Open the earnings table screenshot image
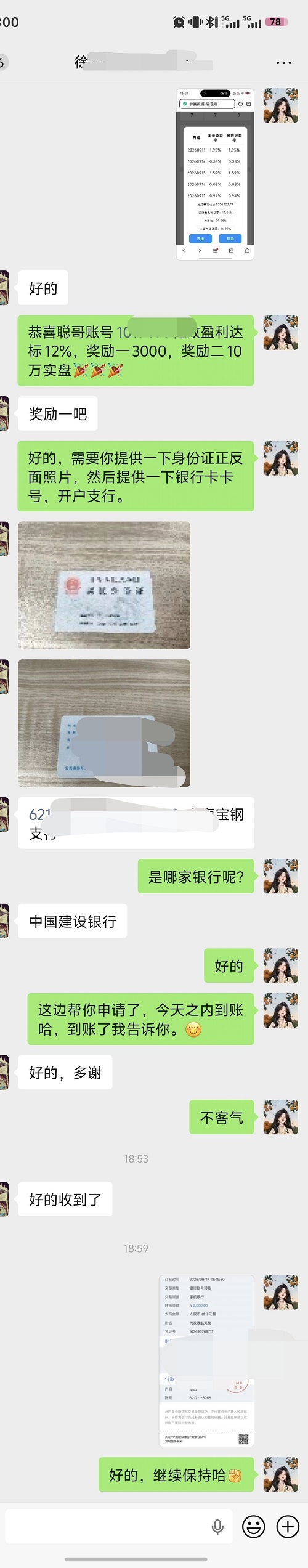The height and width of the screenshot is (1568, 308). pyautogui.click(x=216, y=174)
